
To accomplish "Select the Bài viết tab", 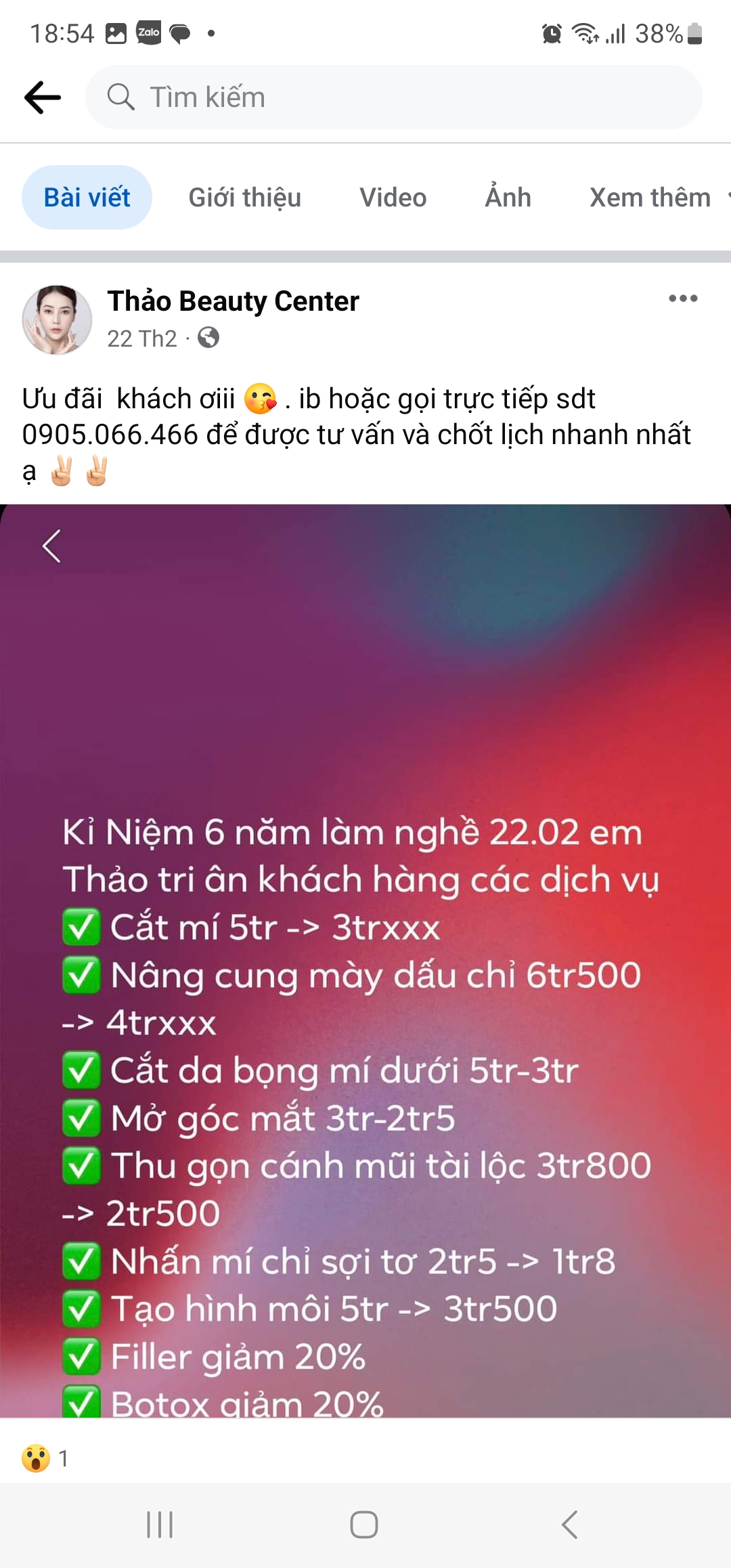I will pos(87,198).
